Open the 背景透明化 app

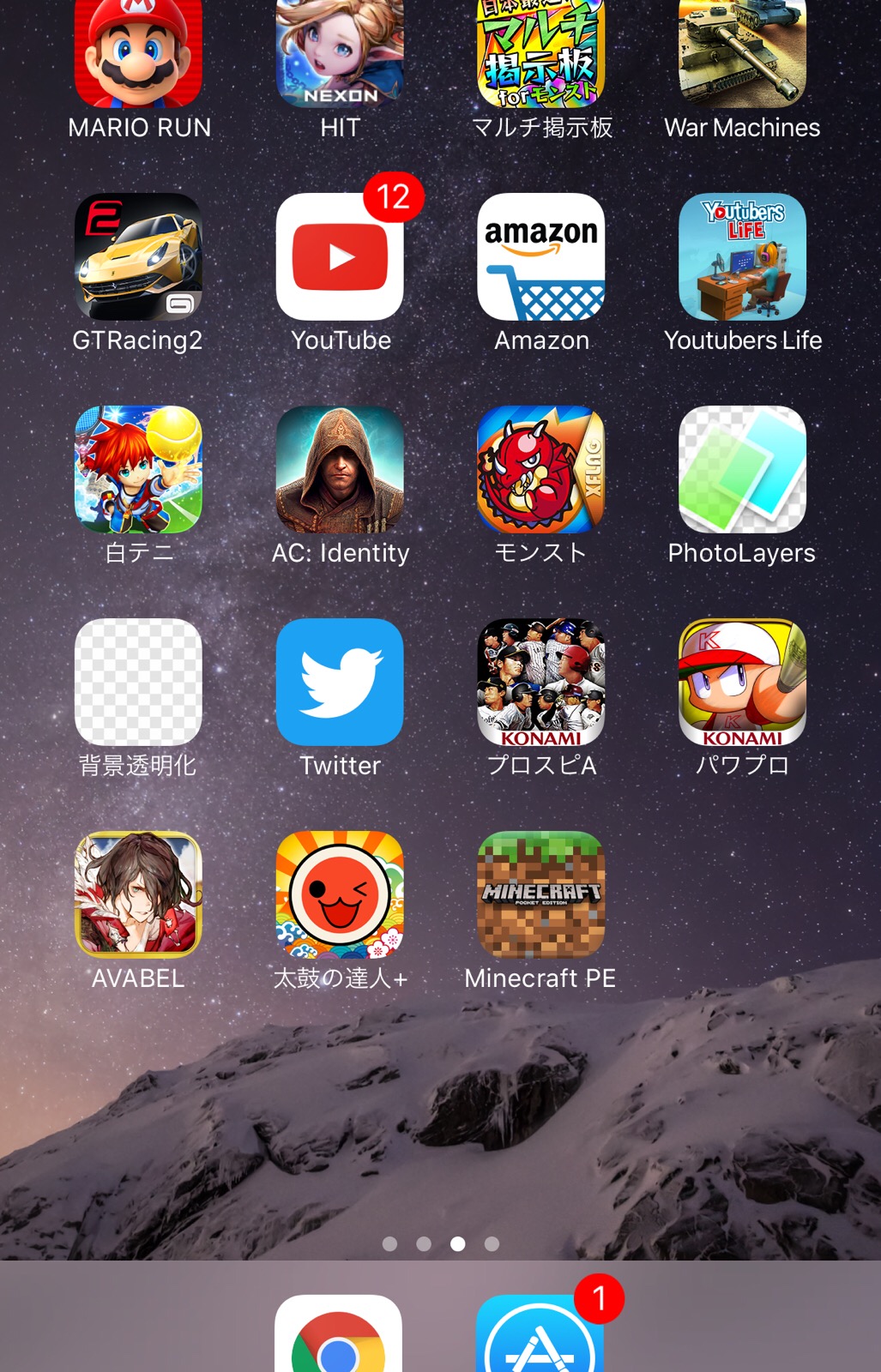point(138,682)
